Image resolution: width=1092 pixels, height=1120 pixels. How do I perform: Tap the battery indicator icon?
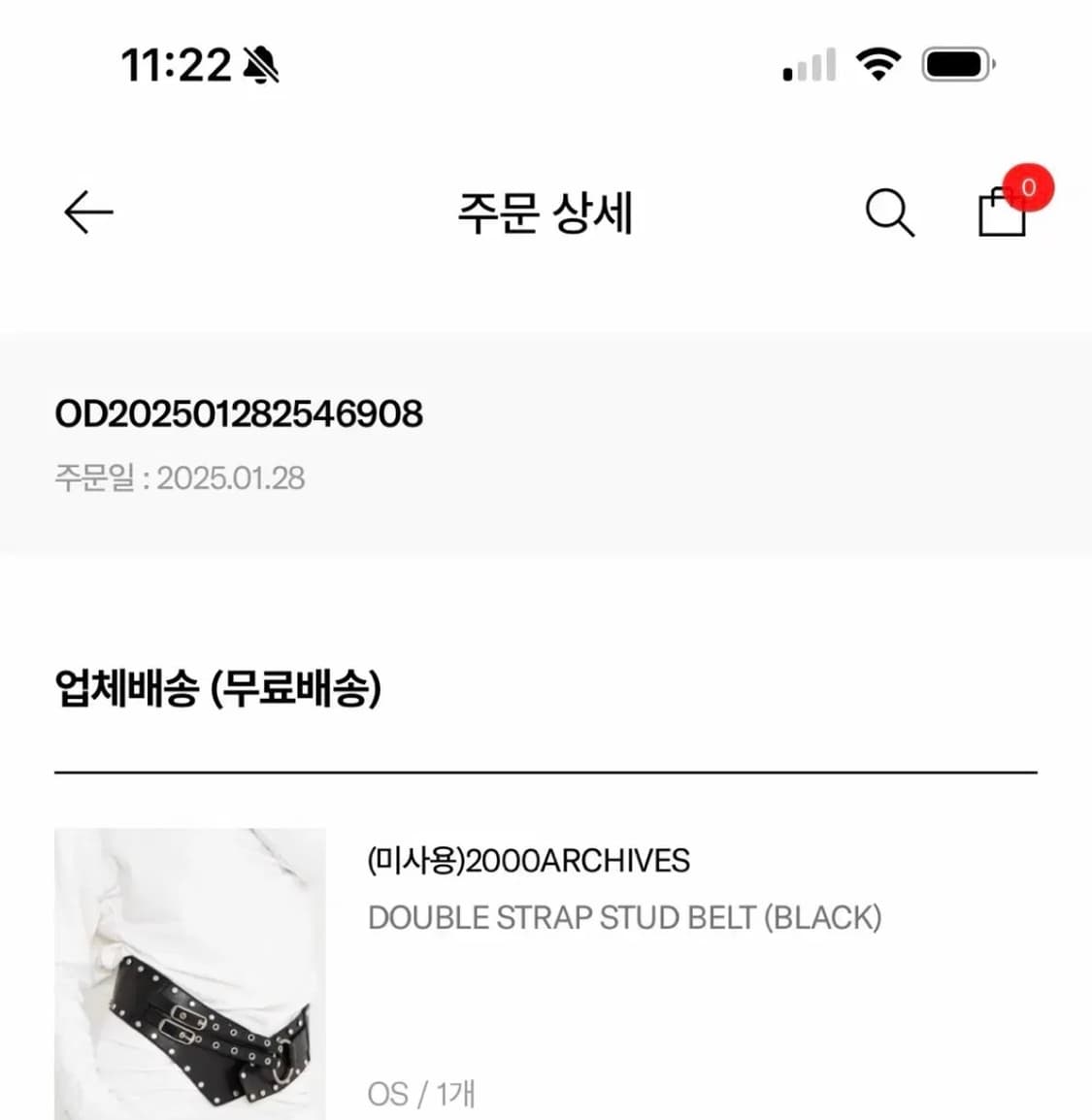pos(956,63)
